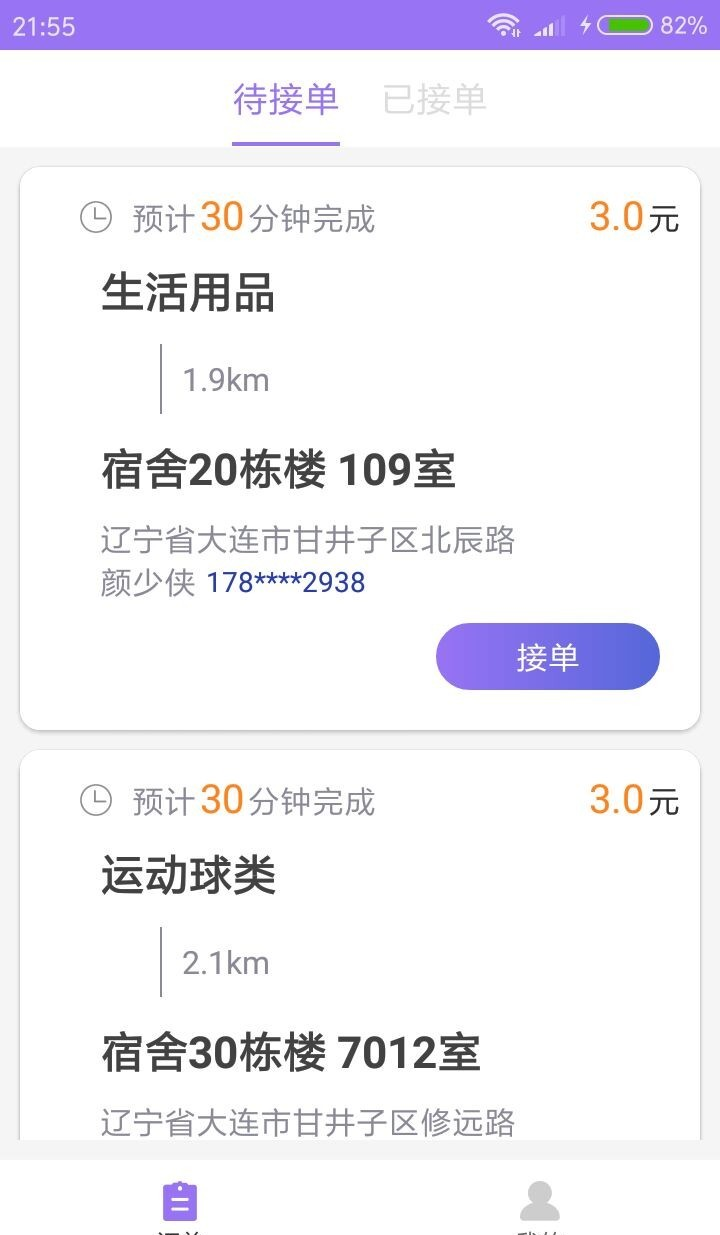Open the 生活用品 order card
The image size is (720, 1235).
coord(360,400)
